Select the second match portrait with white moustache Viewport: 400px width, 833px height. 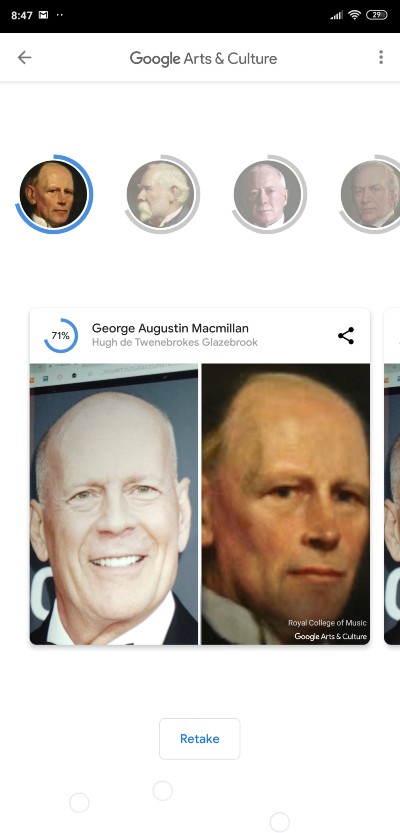[x=162, y=194]
